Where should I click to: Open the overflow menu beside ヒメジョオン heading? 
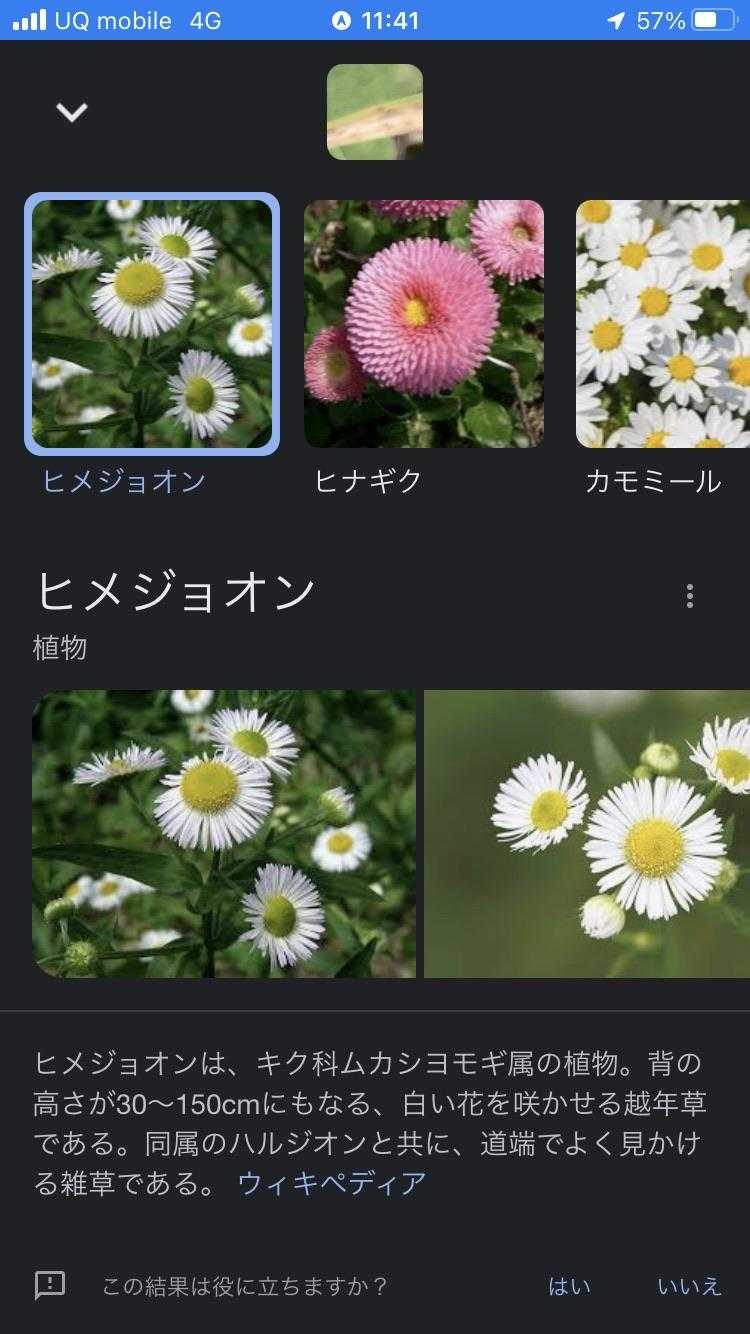coord(689,596)
